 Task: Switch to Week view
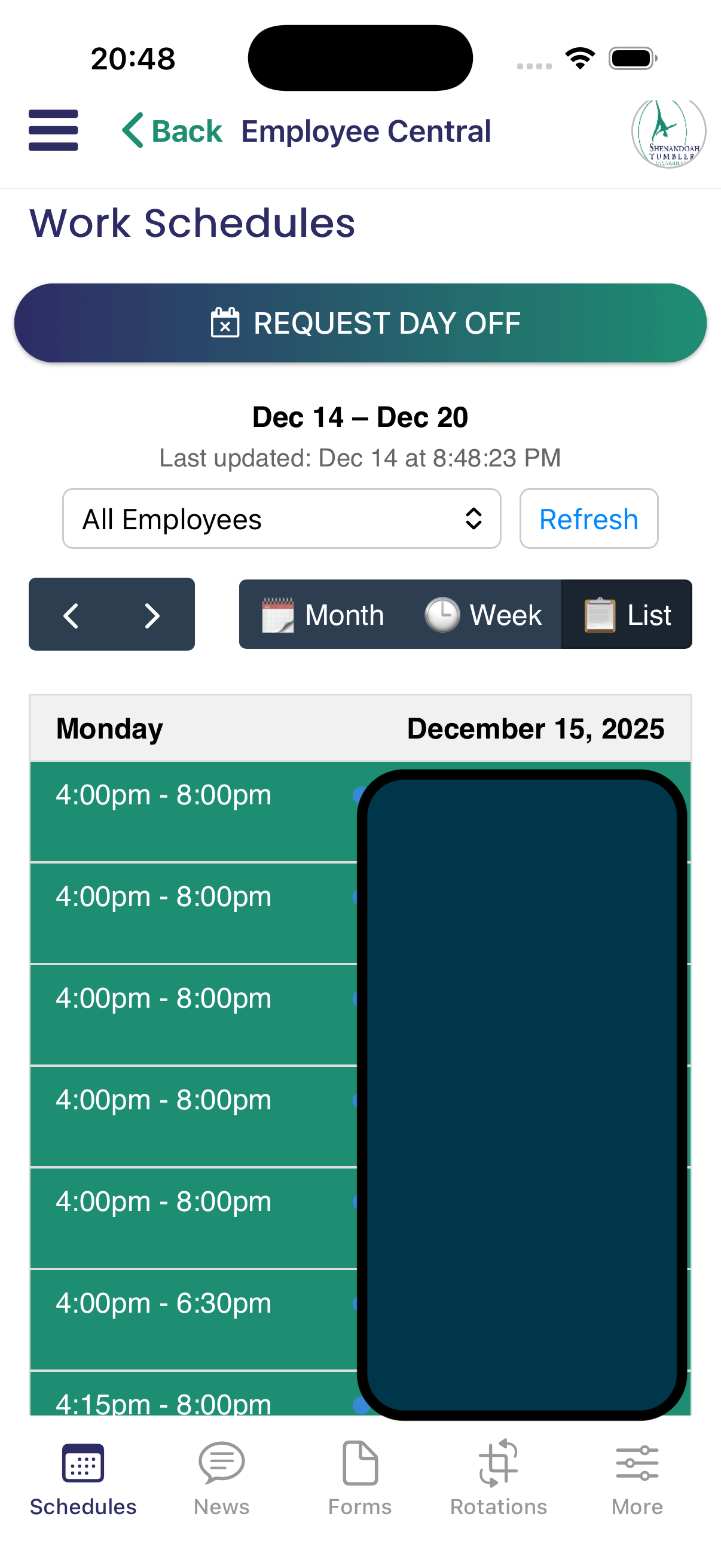click(x=483, y=615)
